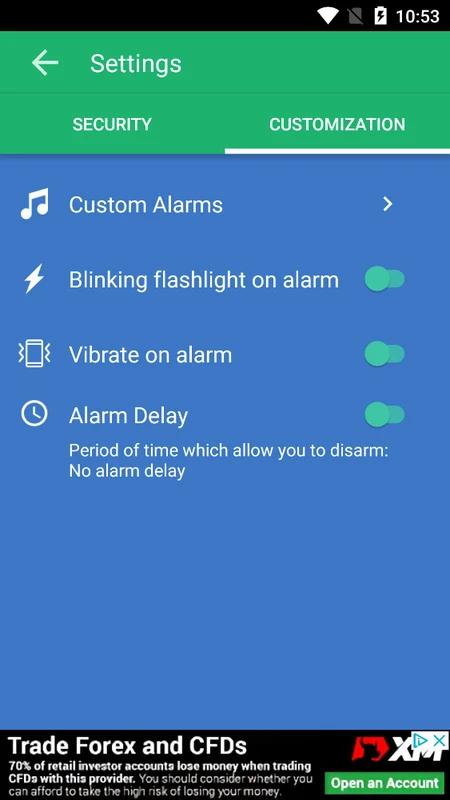The image size is (450, 800).
Task: Close the ad banner
Action: tap(439, 741)
